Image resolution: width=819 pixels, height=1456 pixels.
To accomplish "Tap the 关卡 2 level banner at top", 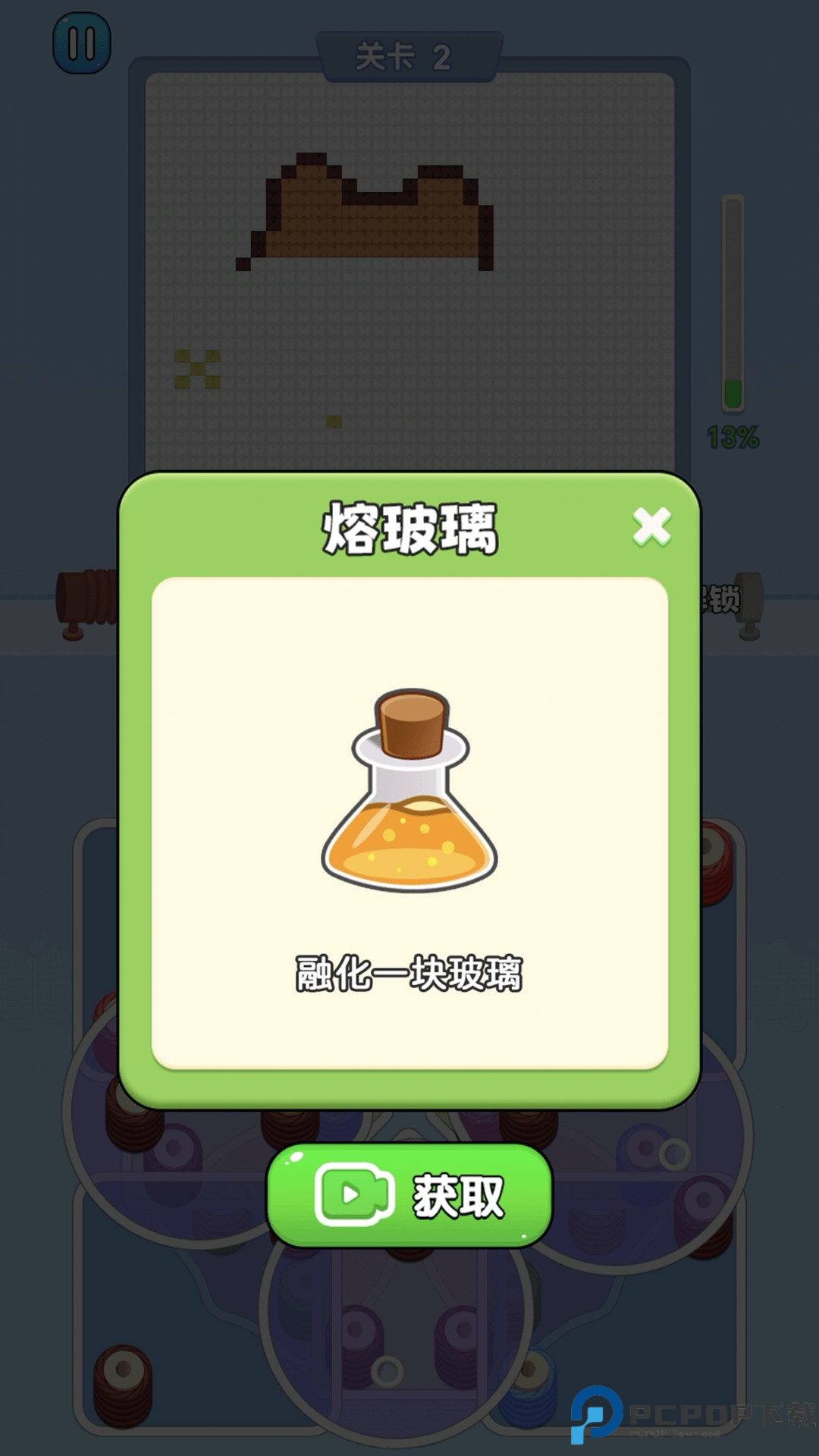I will [409, 52].
